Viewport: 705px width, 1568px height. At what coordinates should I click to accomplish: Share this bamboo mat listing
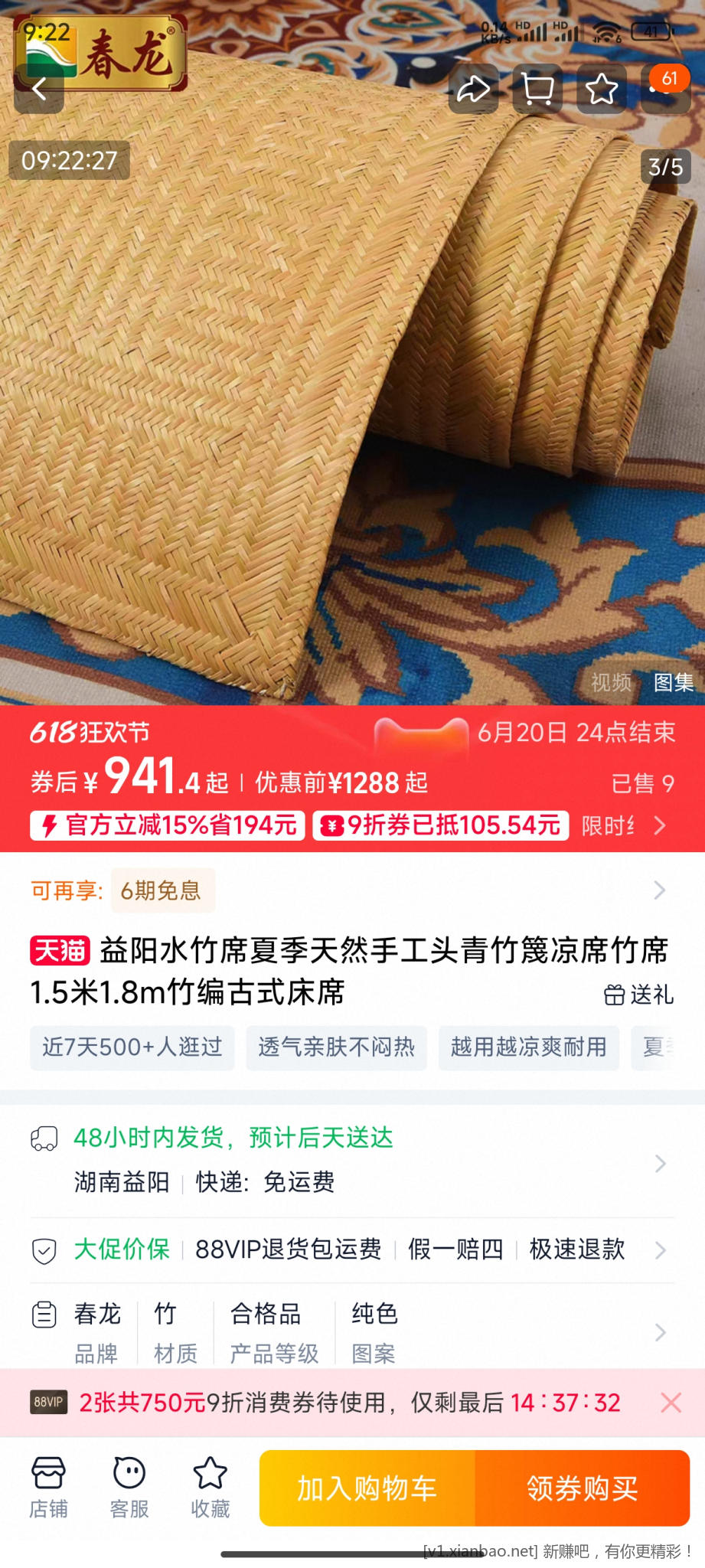pyautogui.click(x=473, y=90)
